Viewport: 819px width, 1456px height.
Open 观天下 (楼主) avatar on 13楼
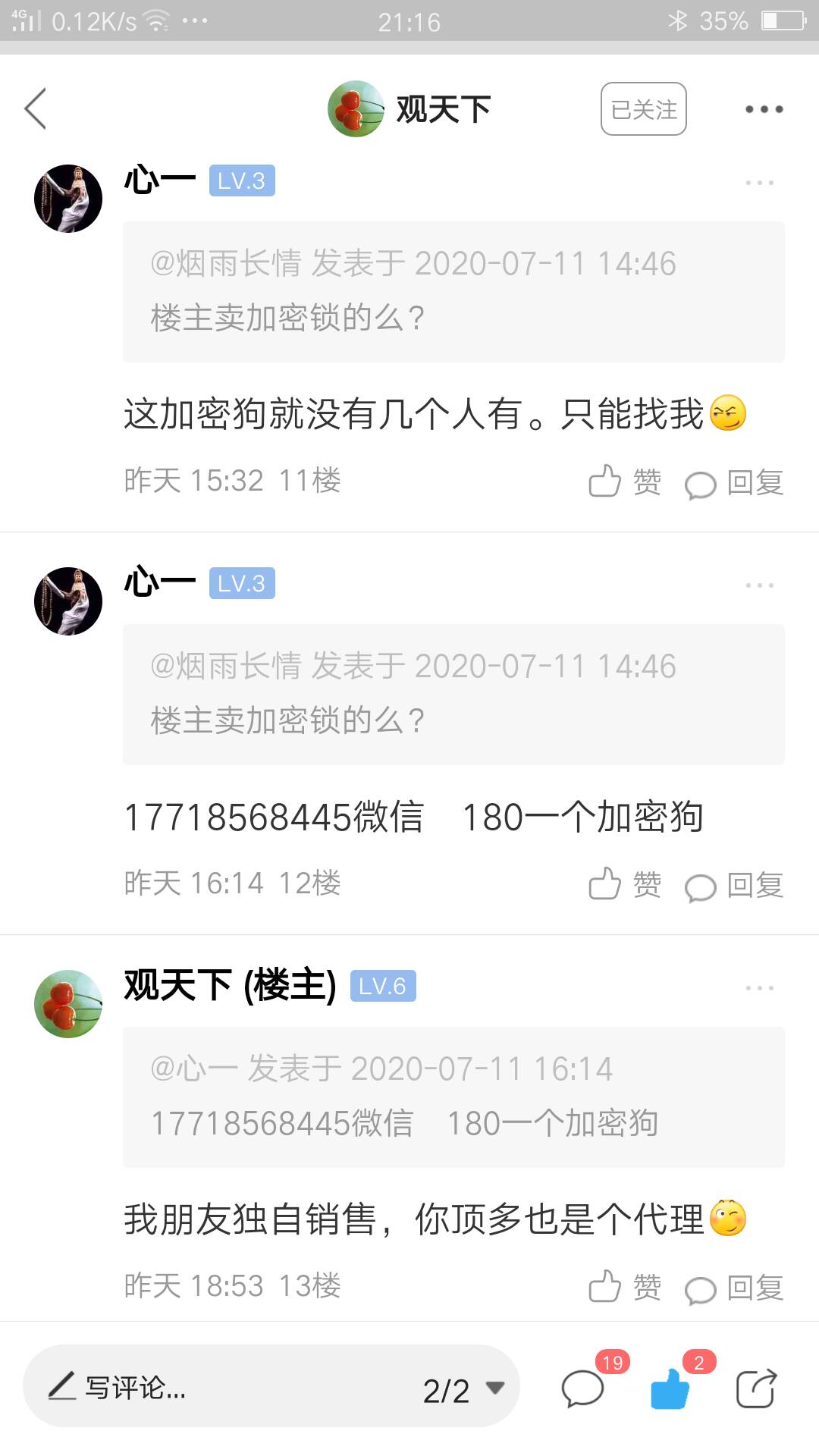[x=68, y=1004]
